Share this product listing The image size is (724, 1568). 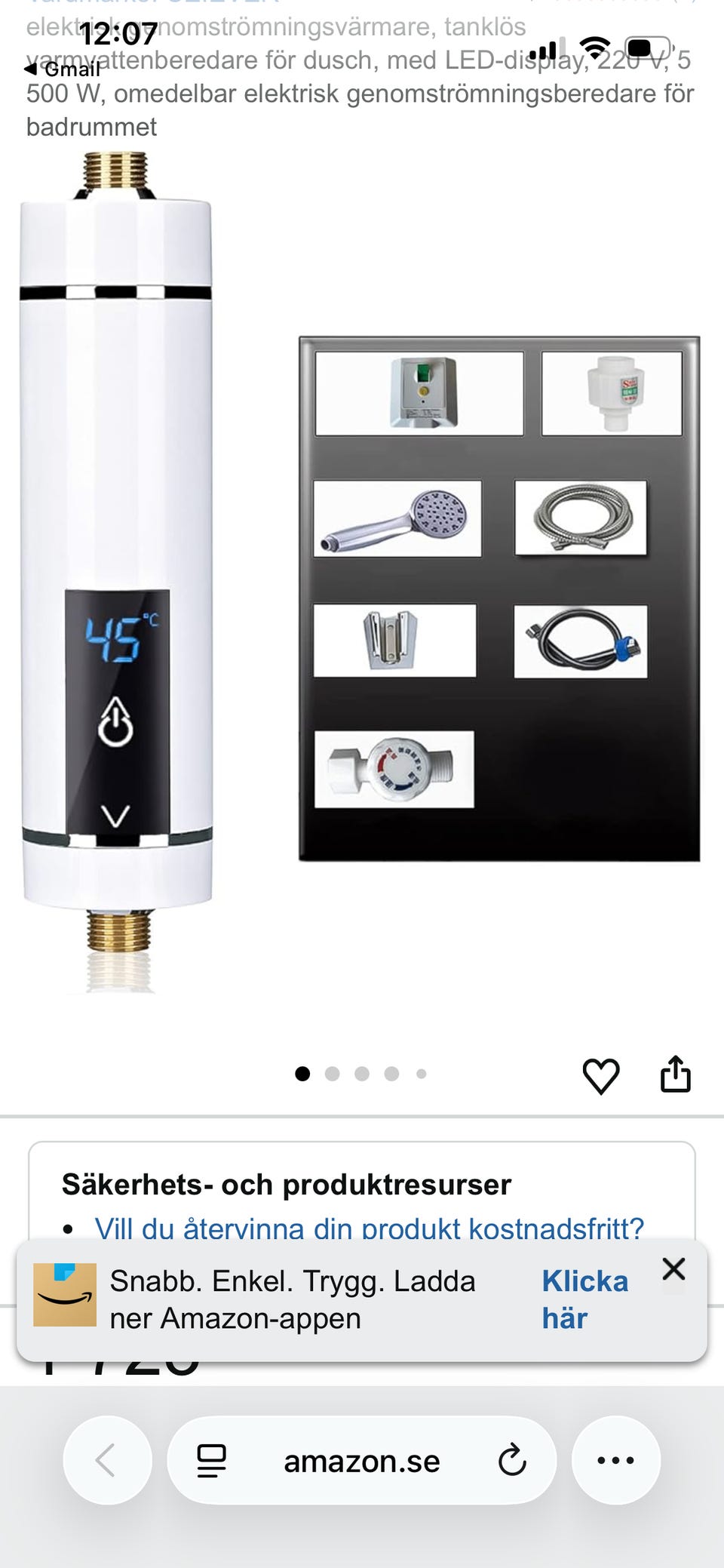[675, 1074]
